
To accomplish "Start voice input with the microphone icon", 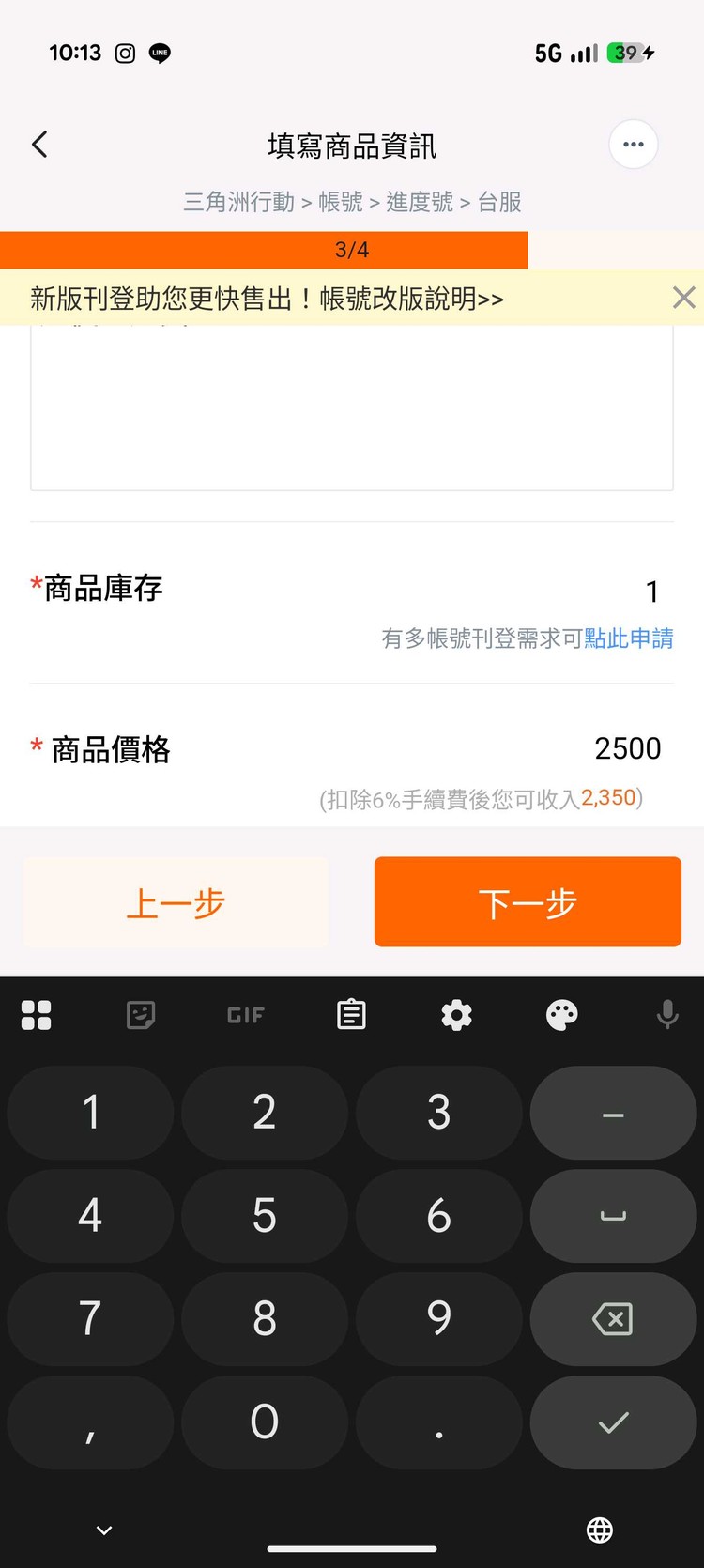I will (666, 1015).
